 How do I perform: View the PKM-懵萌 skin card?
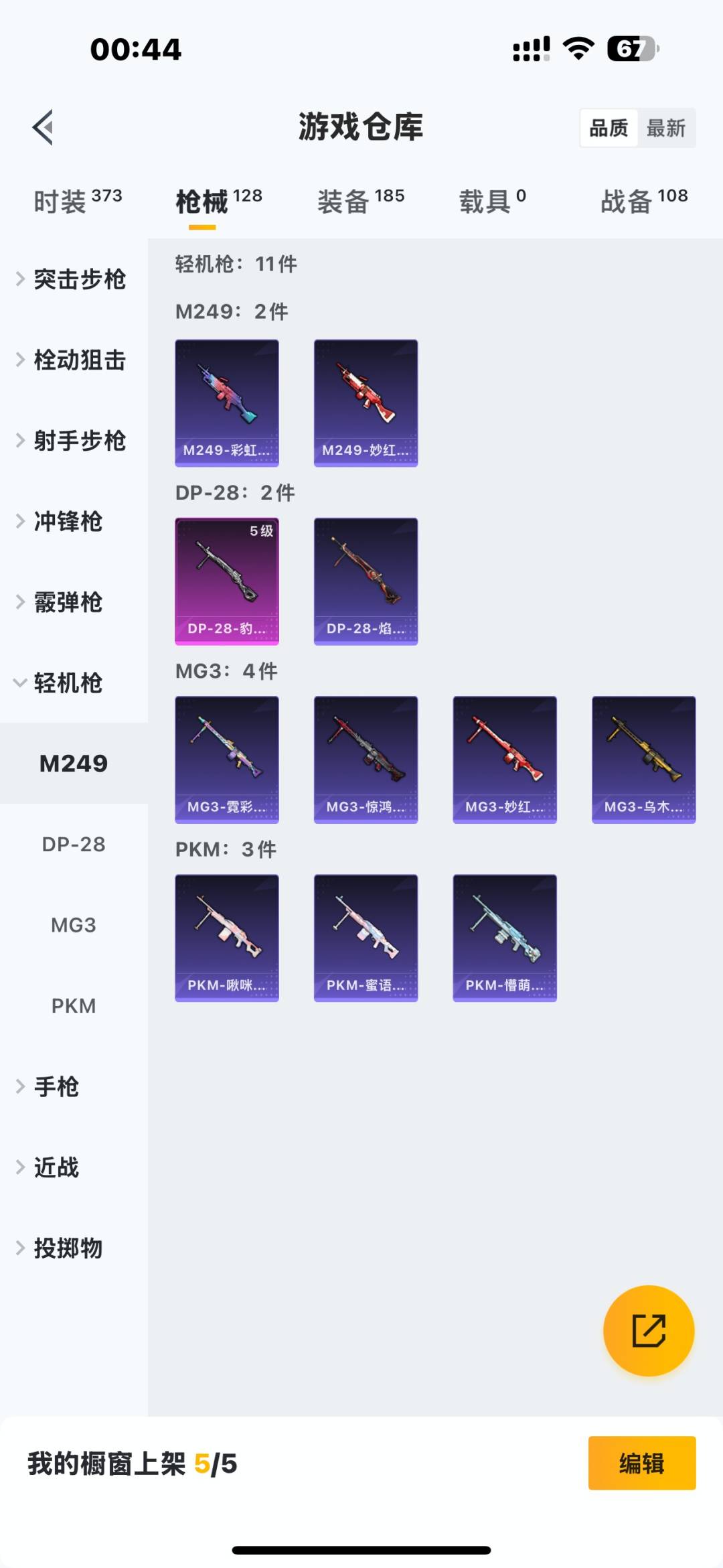[505, 938]
